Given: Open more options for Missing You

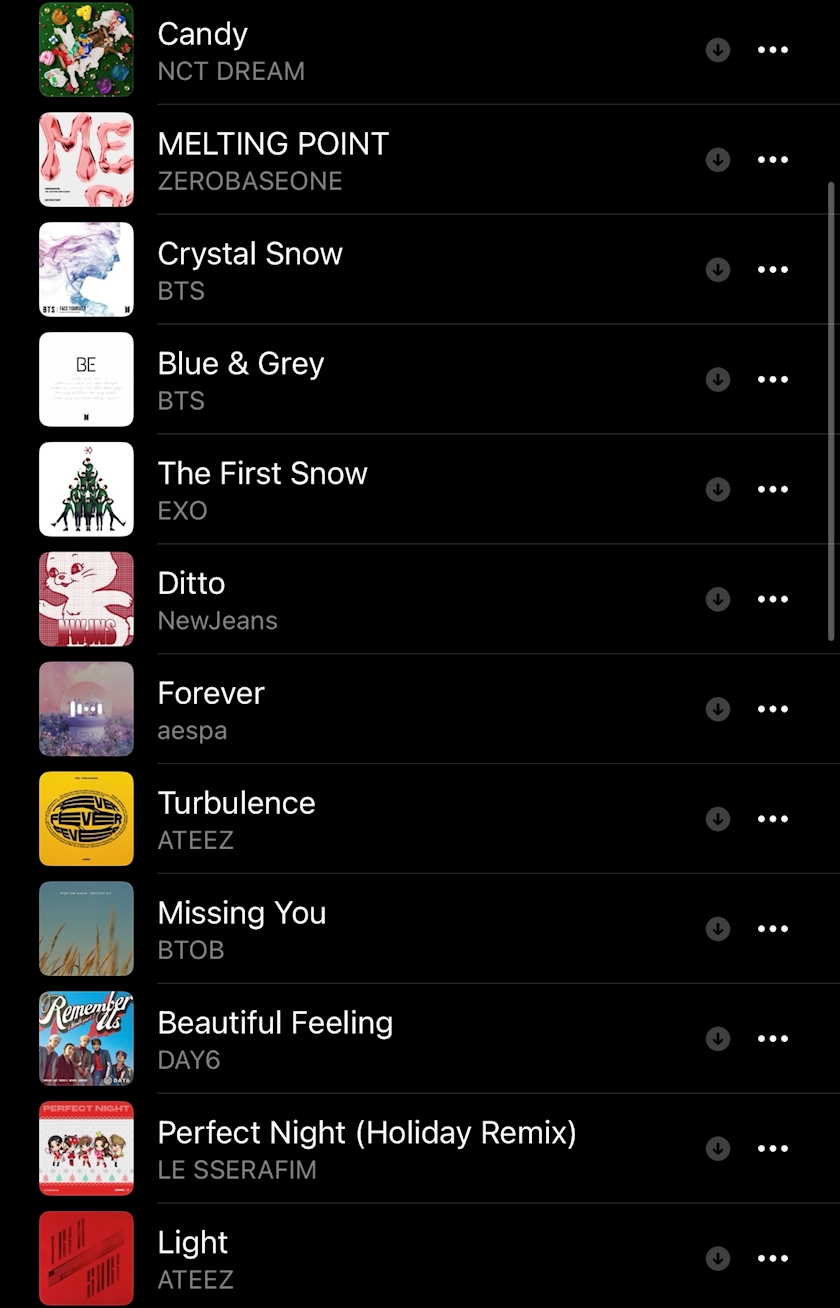Looking at the screenshot, I should (773, 929).
